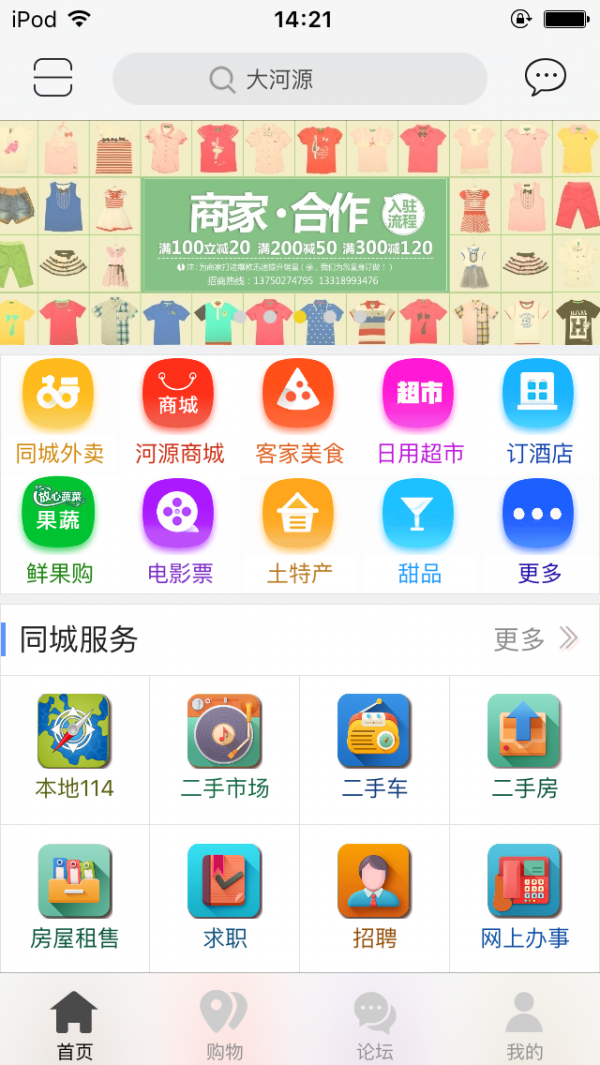Tap the search box showing 大河源
The width and height of the screenshot is (600, 1065).
(300, 79)
